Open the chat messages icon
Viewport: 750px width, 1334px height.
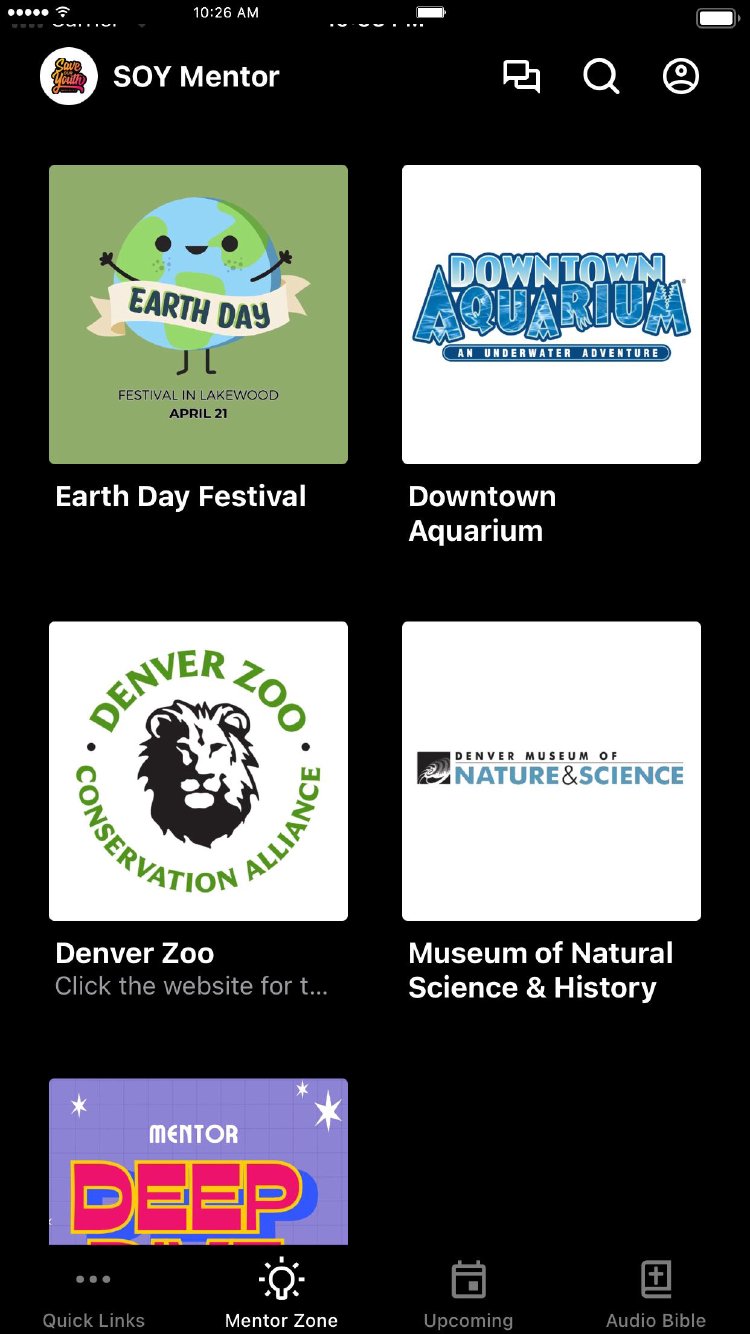(x=521, y=77)
